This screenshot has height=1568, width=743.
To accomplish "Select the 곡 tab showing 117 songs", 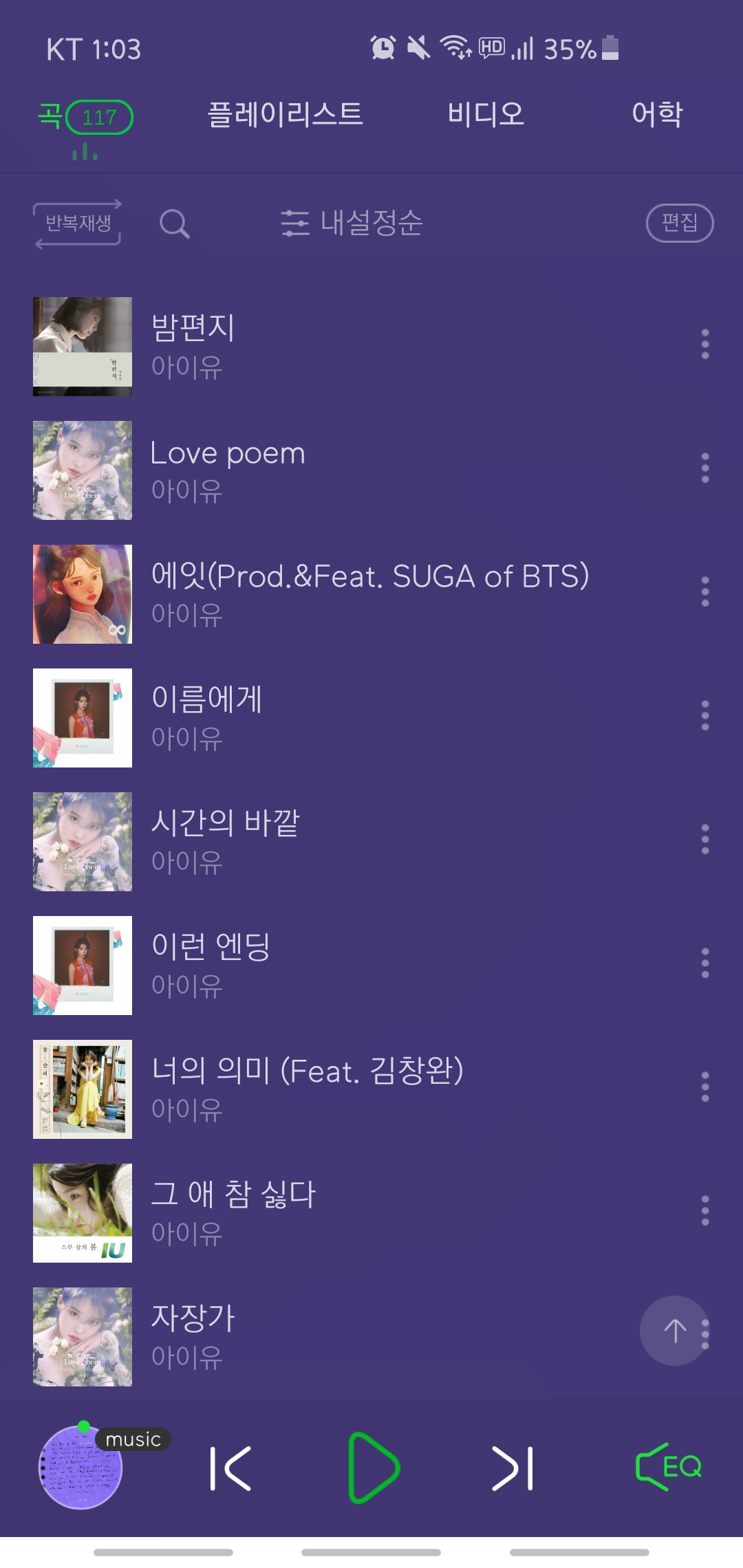I will [x=83, y=117].
